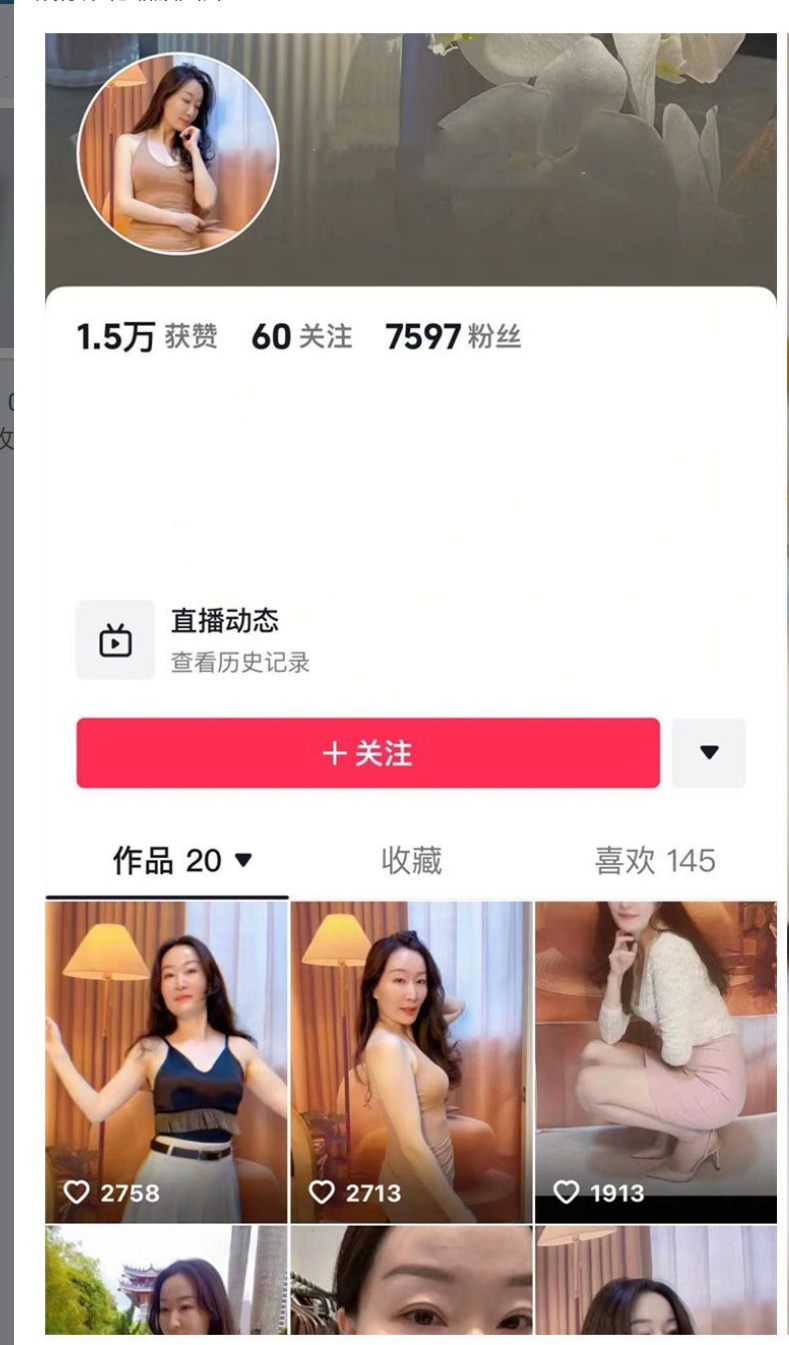The width and height of the screenshot is (789, 1345).
Task: Follow this user with +关注
Action: (368, 753)
